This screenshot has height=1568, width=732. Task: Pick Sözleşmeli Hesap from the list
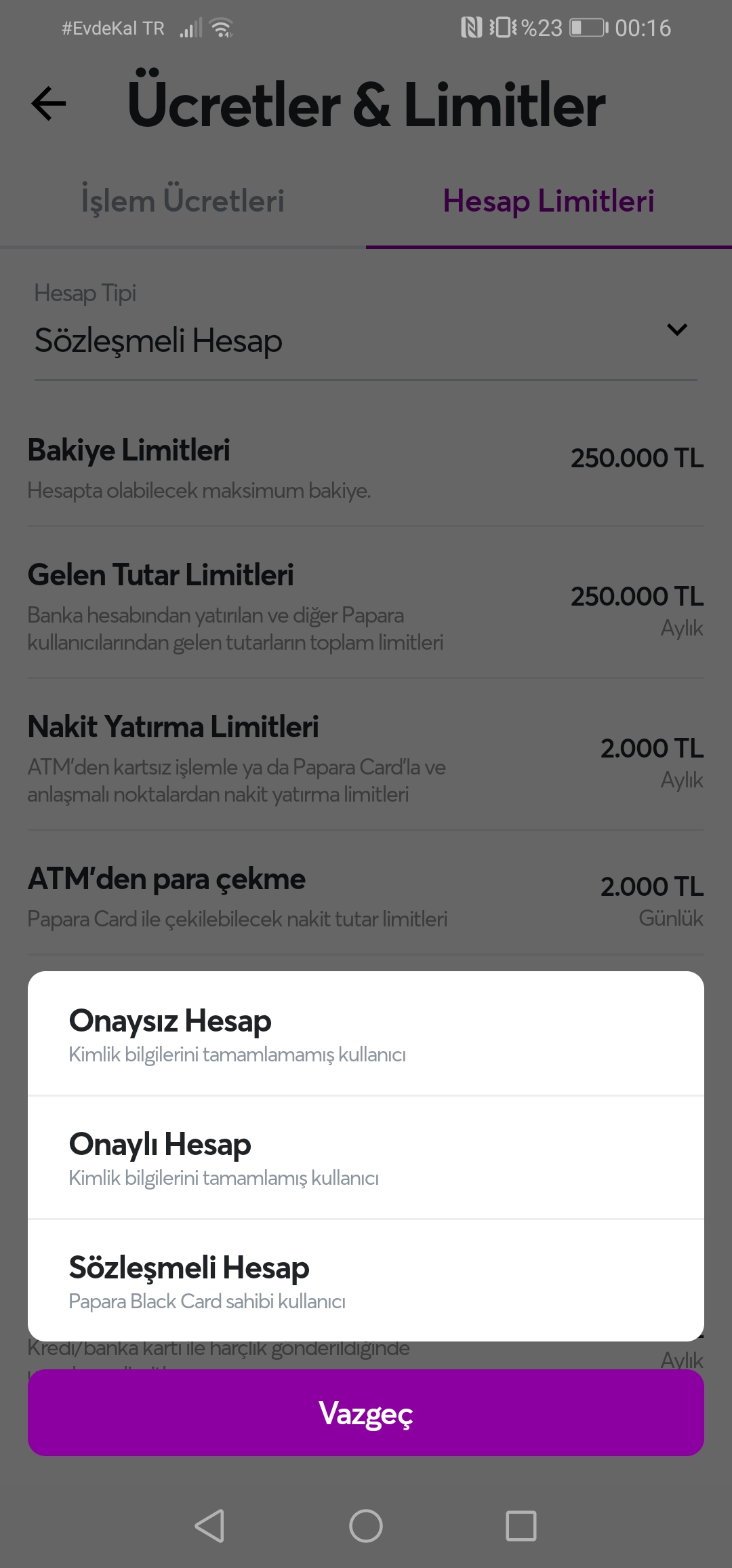click(366, 1280)
